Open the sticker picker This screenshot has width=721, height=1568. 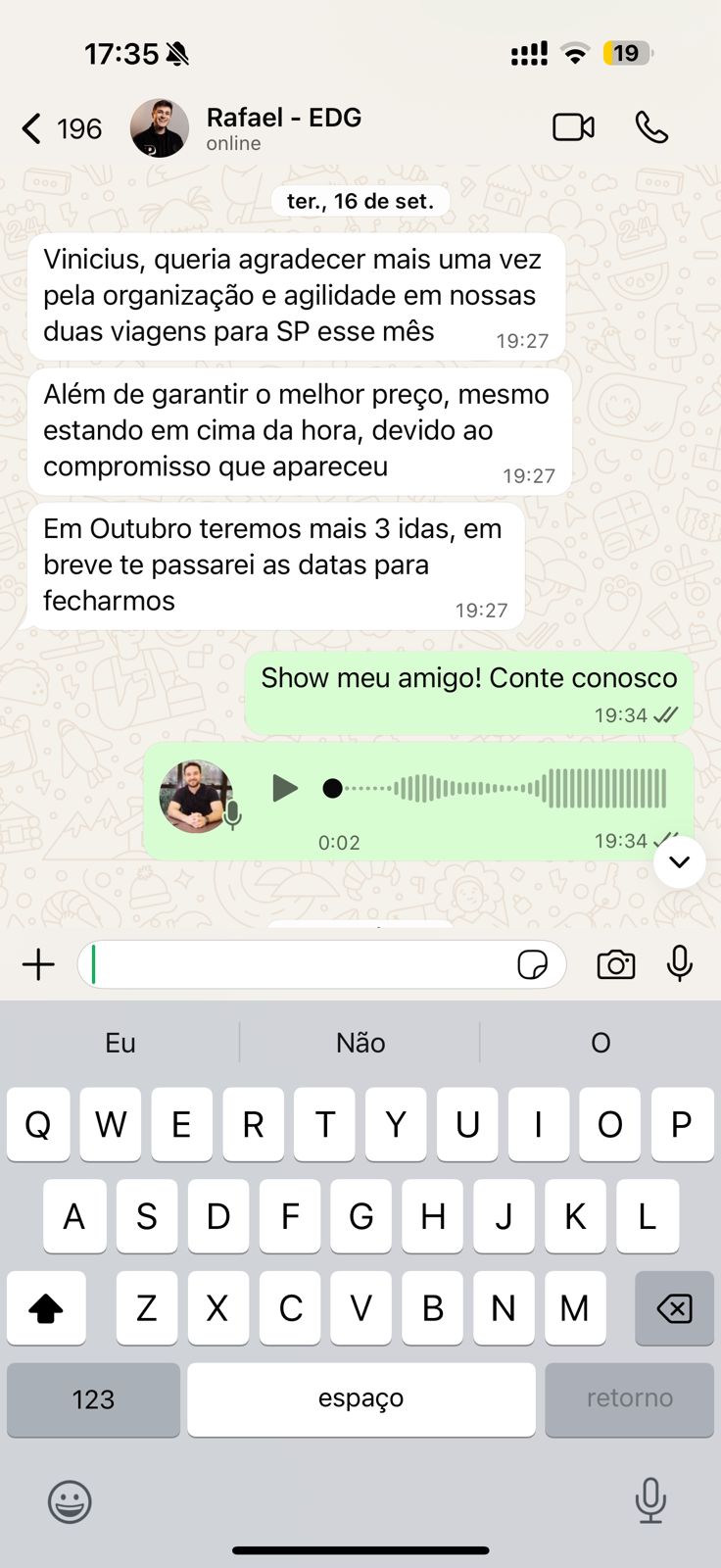click(532, 964)
